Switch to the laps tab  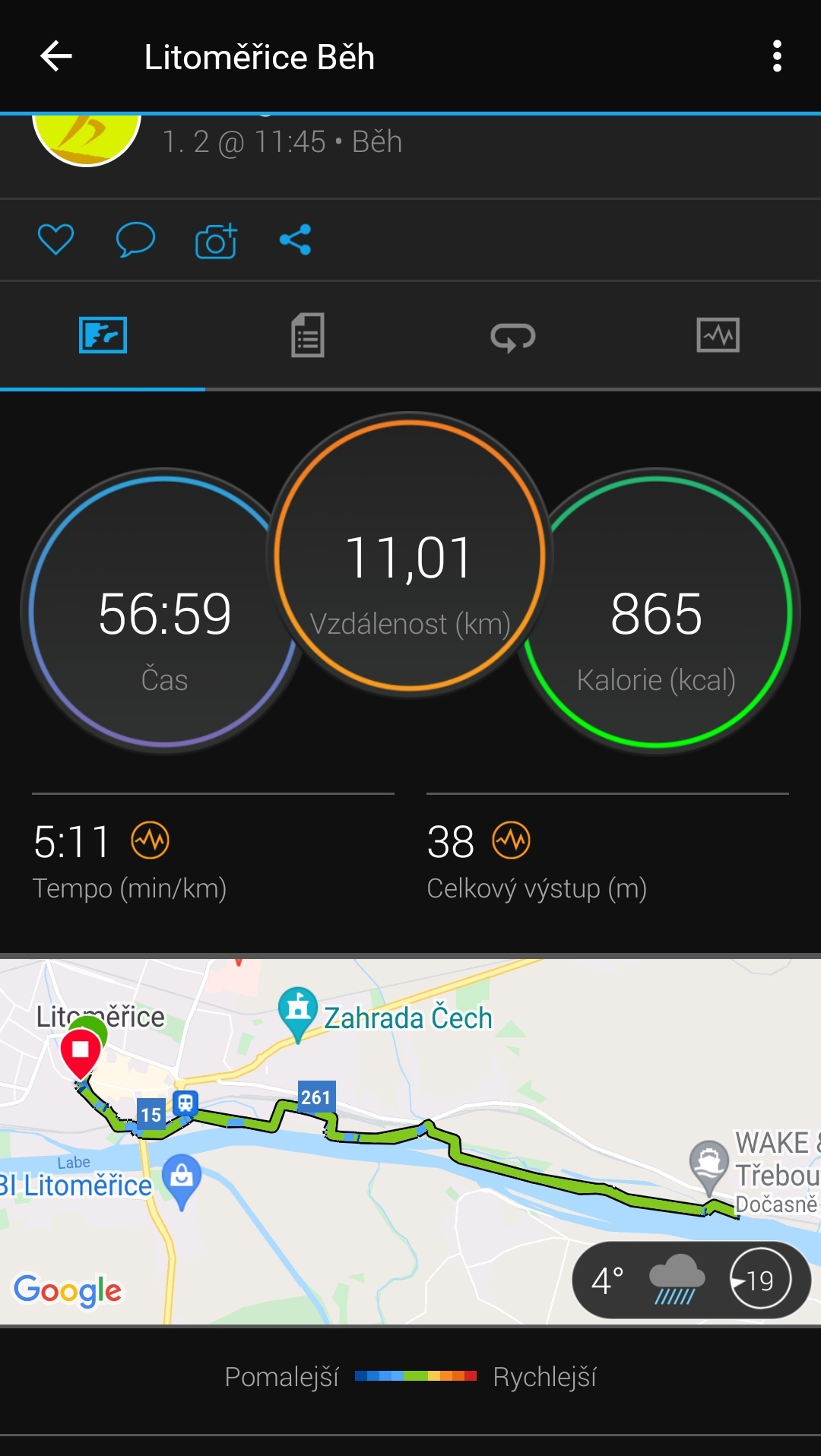[513, 335]
